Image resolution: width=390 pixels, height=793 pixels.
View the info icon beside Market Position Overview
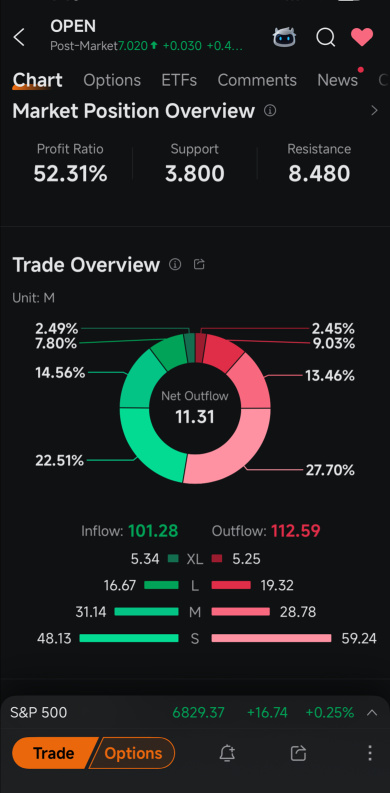pos(270,111)
